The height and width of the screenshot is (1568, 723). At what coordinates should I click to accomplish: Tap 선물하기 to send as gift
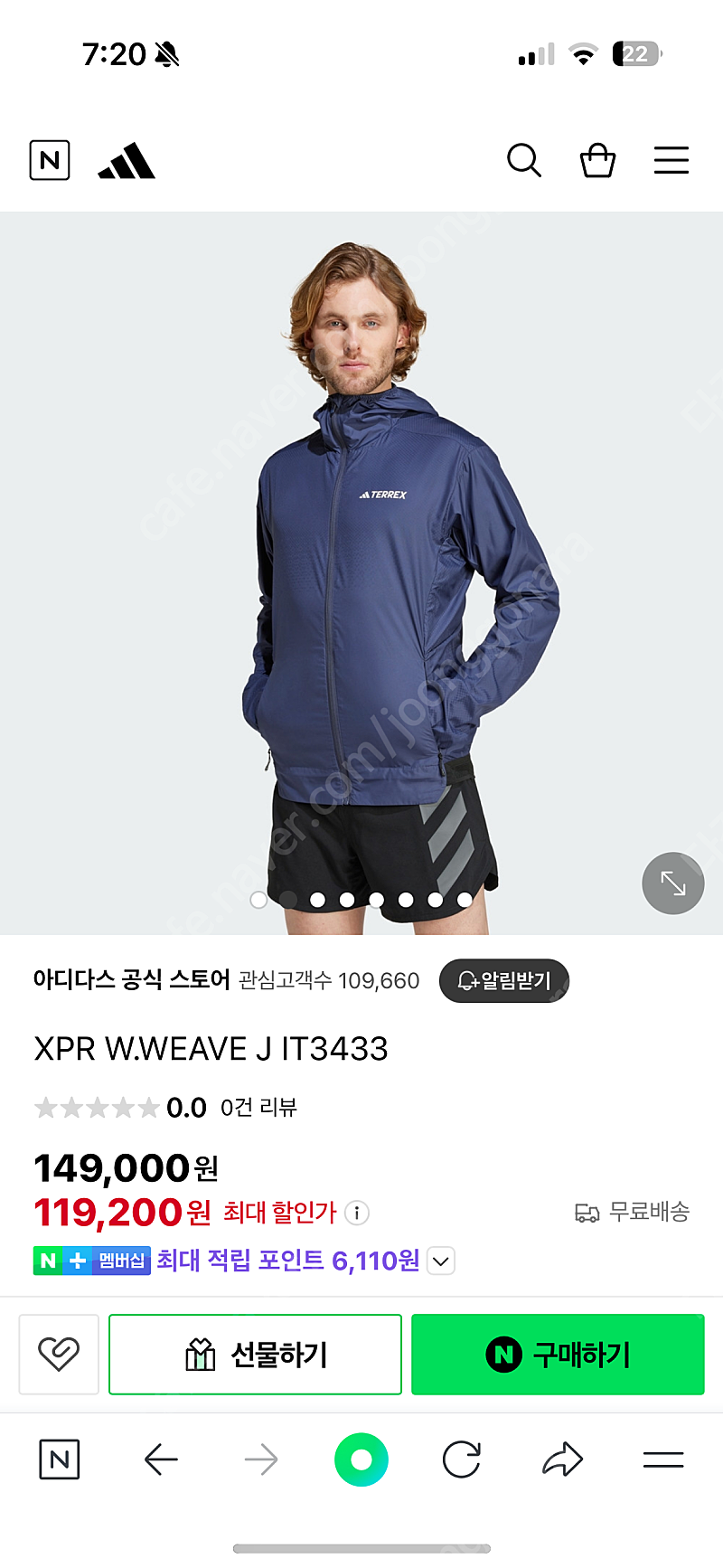pos(255,1355)
